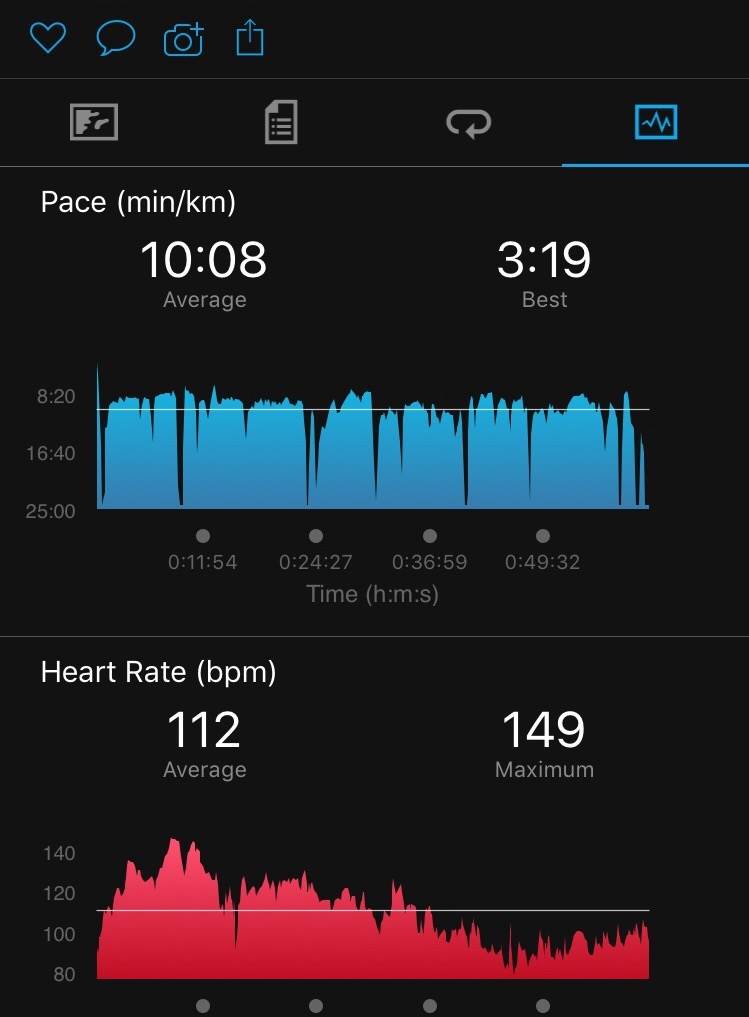Open comments via the speech bubble icon
The height and width of the screenshot is (1017, 749).
pyautogui.click(x=115, y=39)
